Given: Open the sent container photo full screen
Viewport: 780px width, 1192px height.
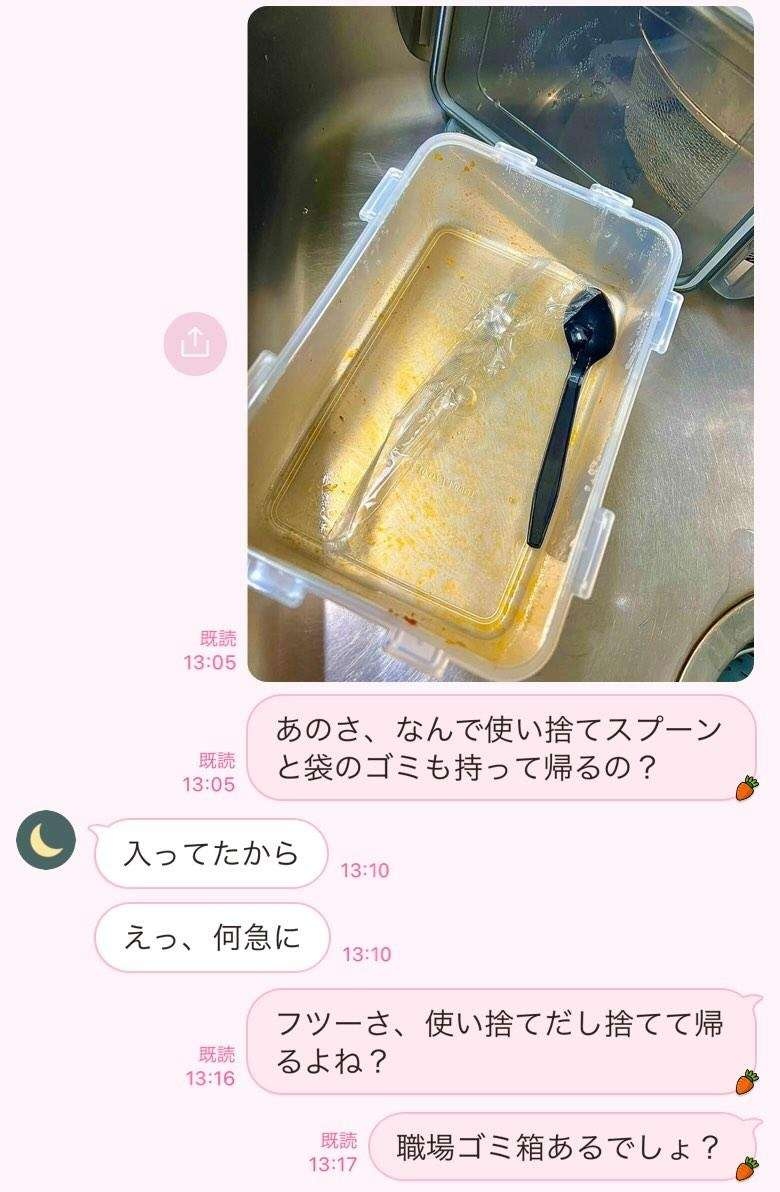Looking at the screenshot, I should click(500, 344).
